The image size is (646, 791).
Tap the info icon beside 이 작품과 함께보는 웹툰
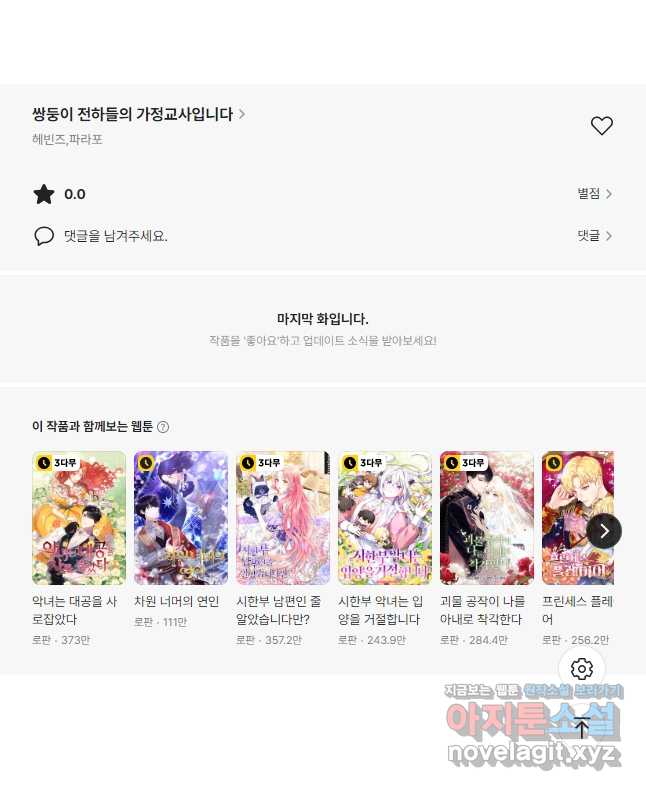click(x=163, y=427)
